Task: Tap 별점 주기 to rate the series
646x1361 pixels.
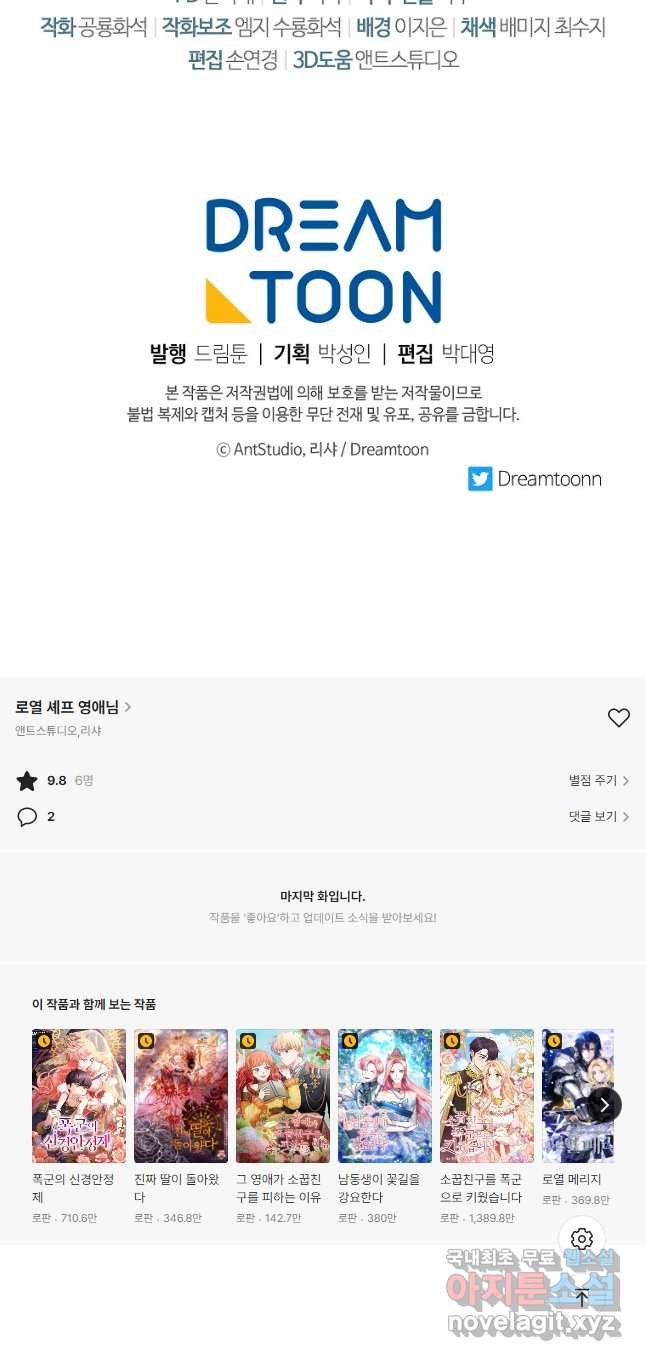Action: [x=598, y=781]
